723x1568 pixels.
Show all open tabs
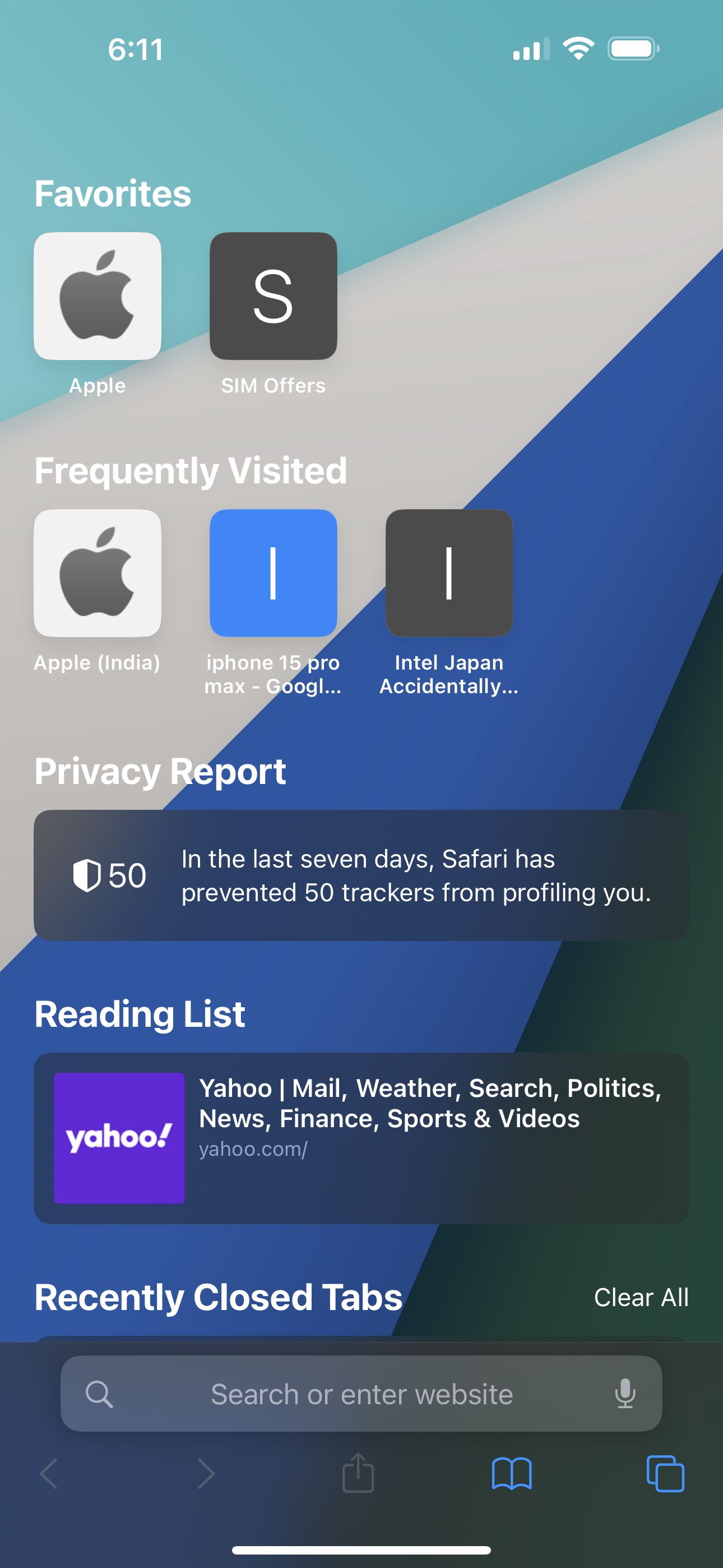(x=665, y=1474)
